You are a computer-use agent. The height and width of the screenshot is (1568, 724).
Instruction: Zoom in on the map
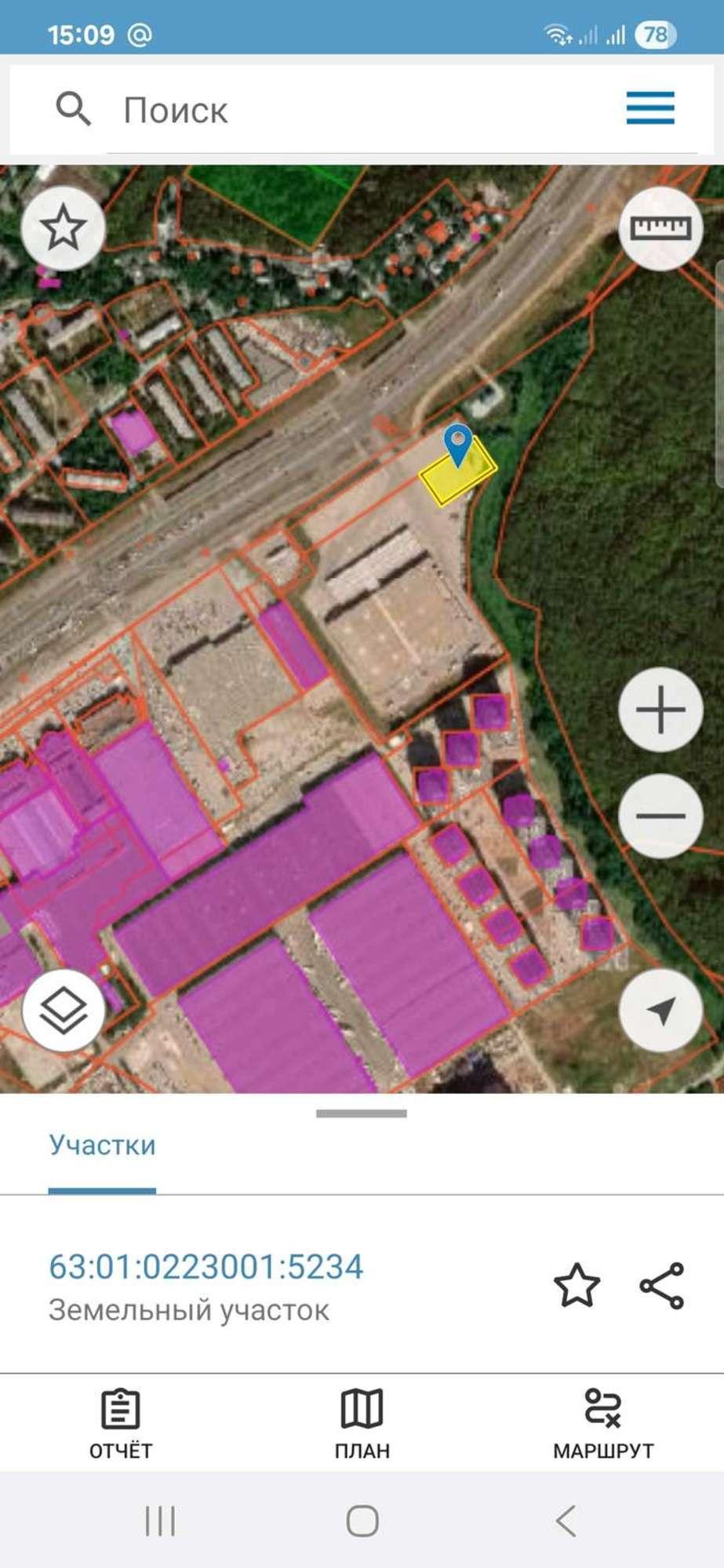(x=660, y=710)
